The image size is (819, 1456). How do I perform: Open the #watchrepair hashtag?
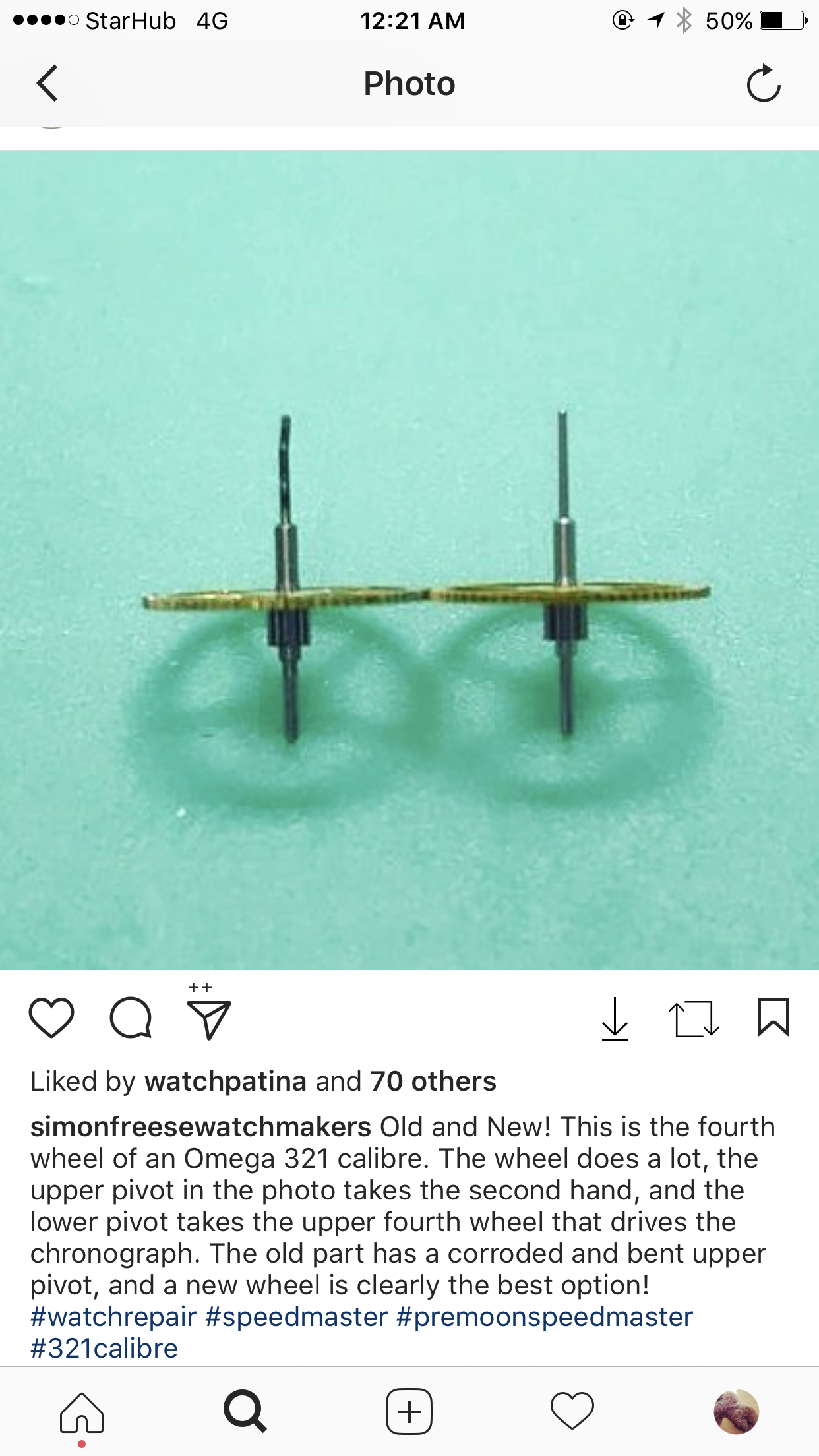113,1317
